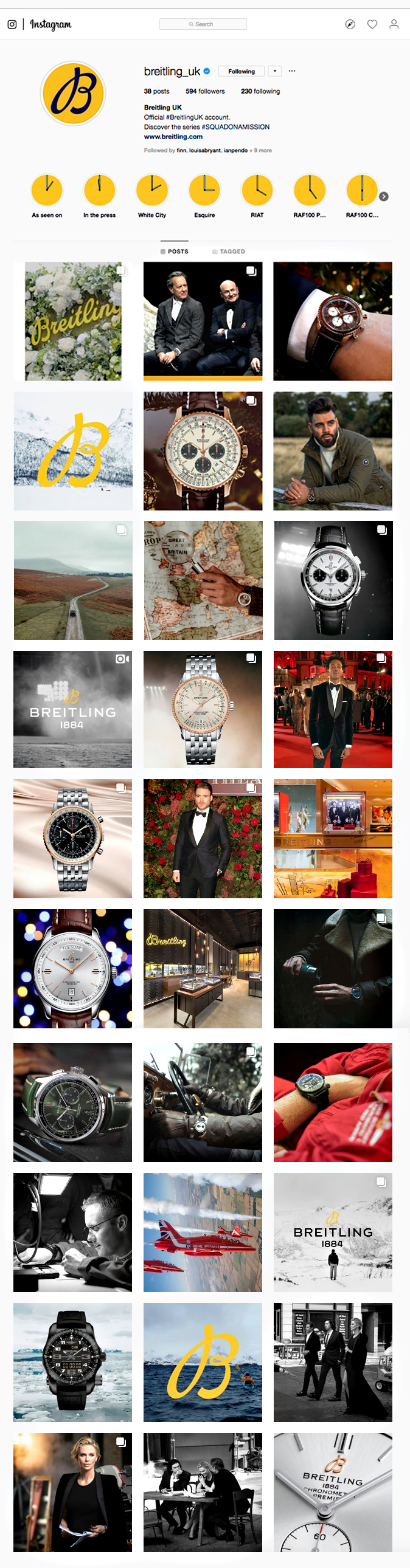Switch to the Tagged tab
This screenshot has width=410, height=1568.
click(x=229, y=252)
